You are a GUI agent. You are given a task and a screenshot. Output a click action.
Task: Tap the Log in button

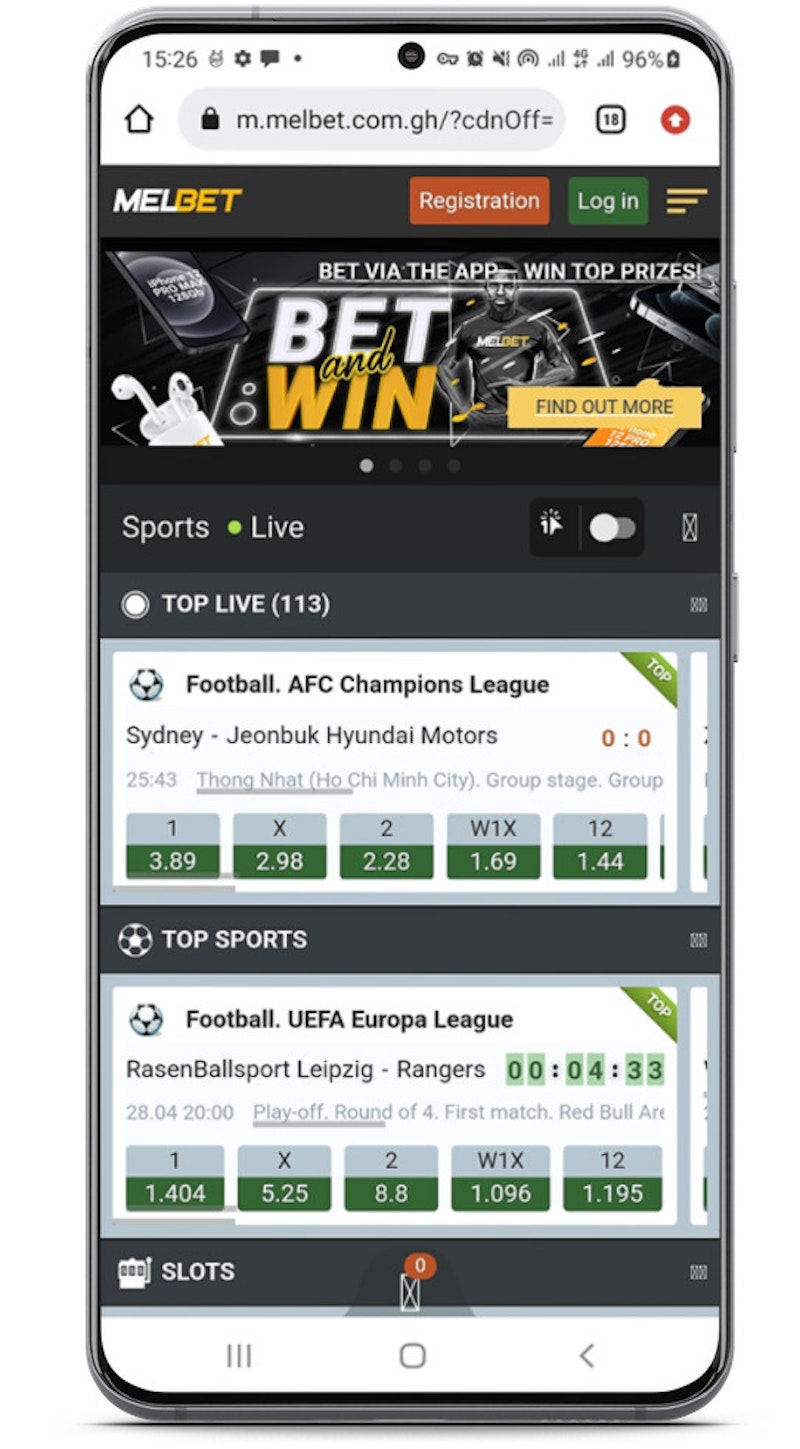click(607, 201)
